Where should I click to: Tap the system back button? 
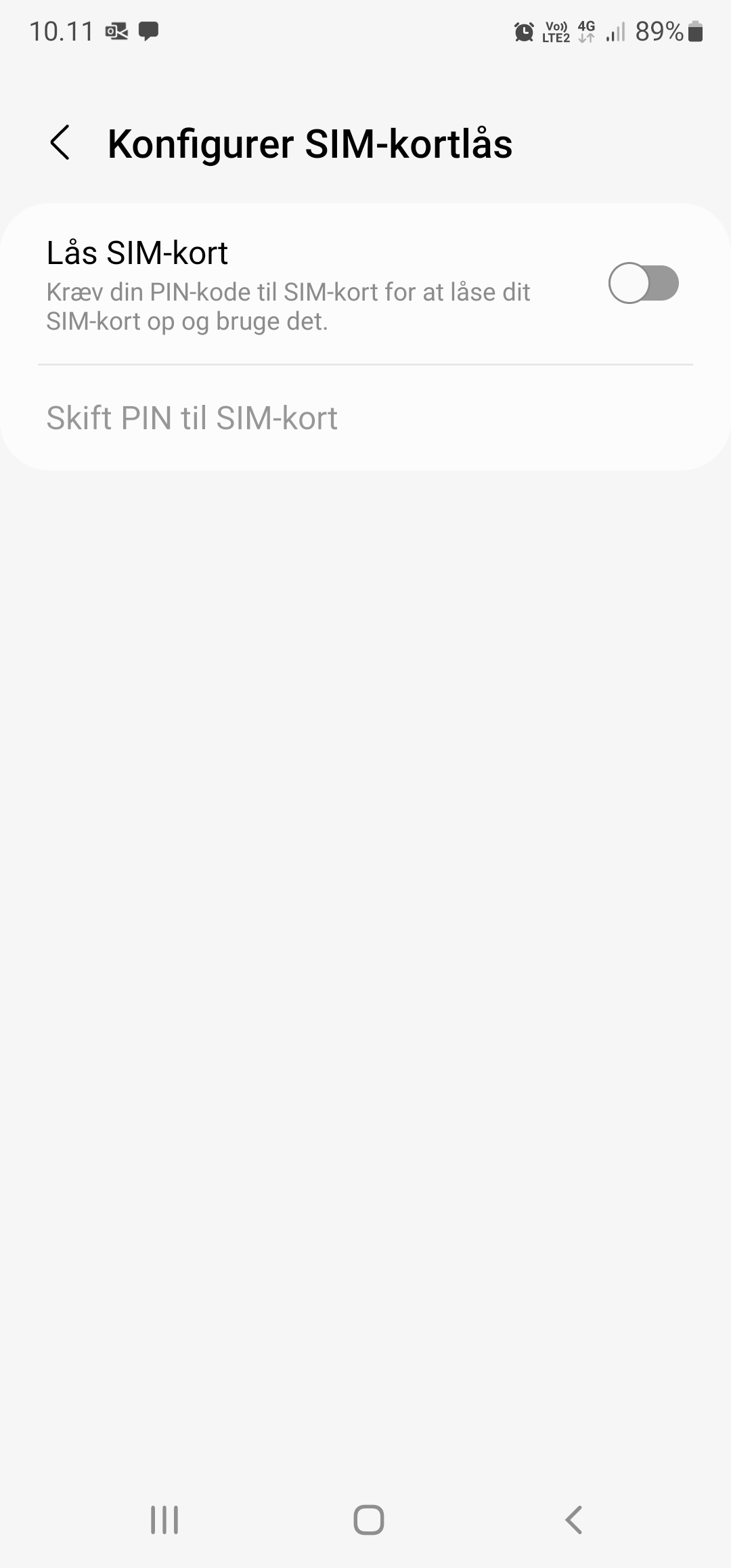pos(574,1520)
